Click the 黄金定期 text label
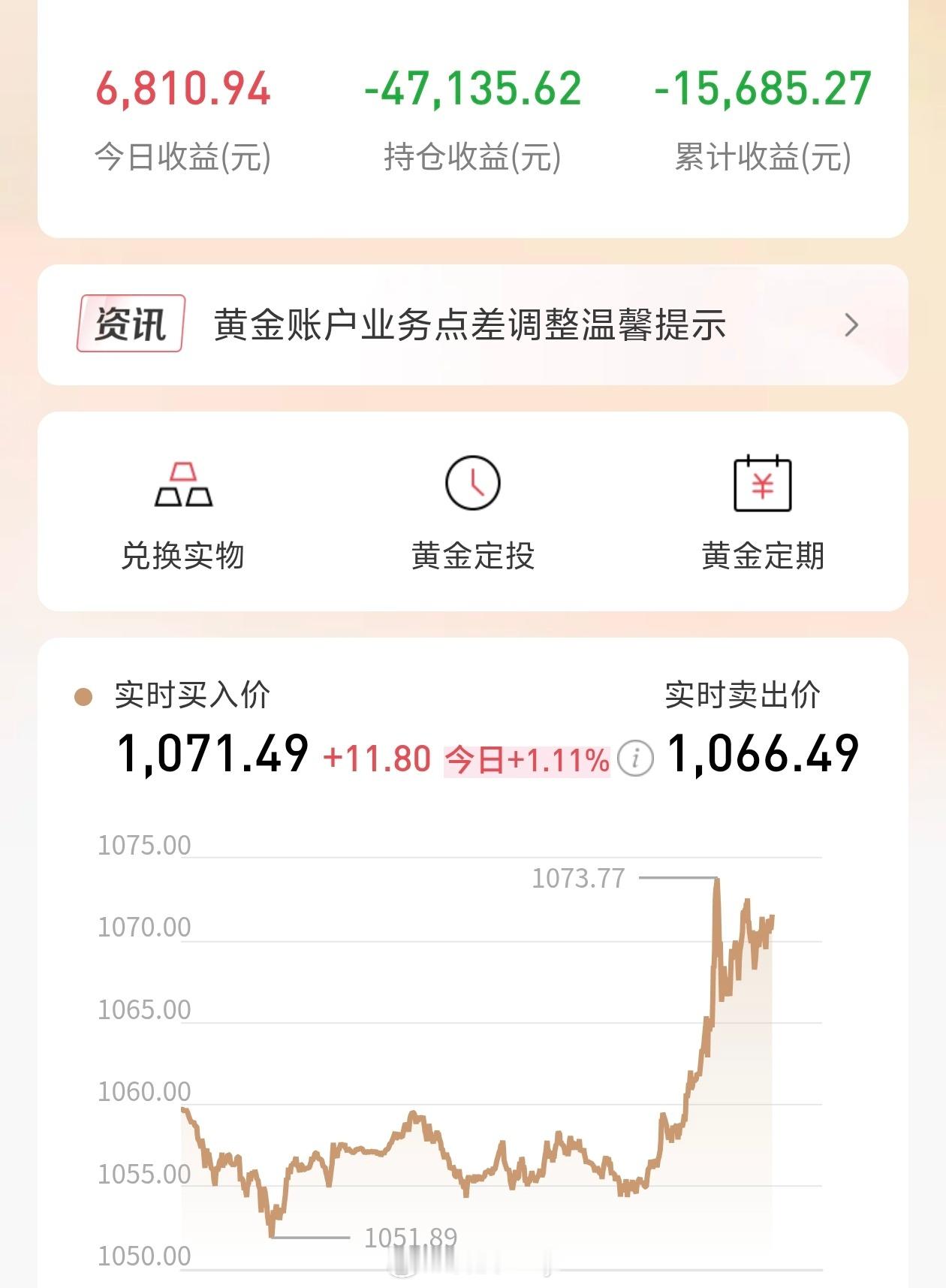Image resolution: width=946 pixels, height=1288 pixels. pyautogui.click(x=764, y=556)
